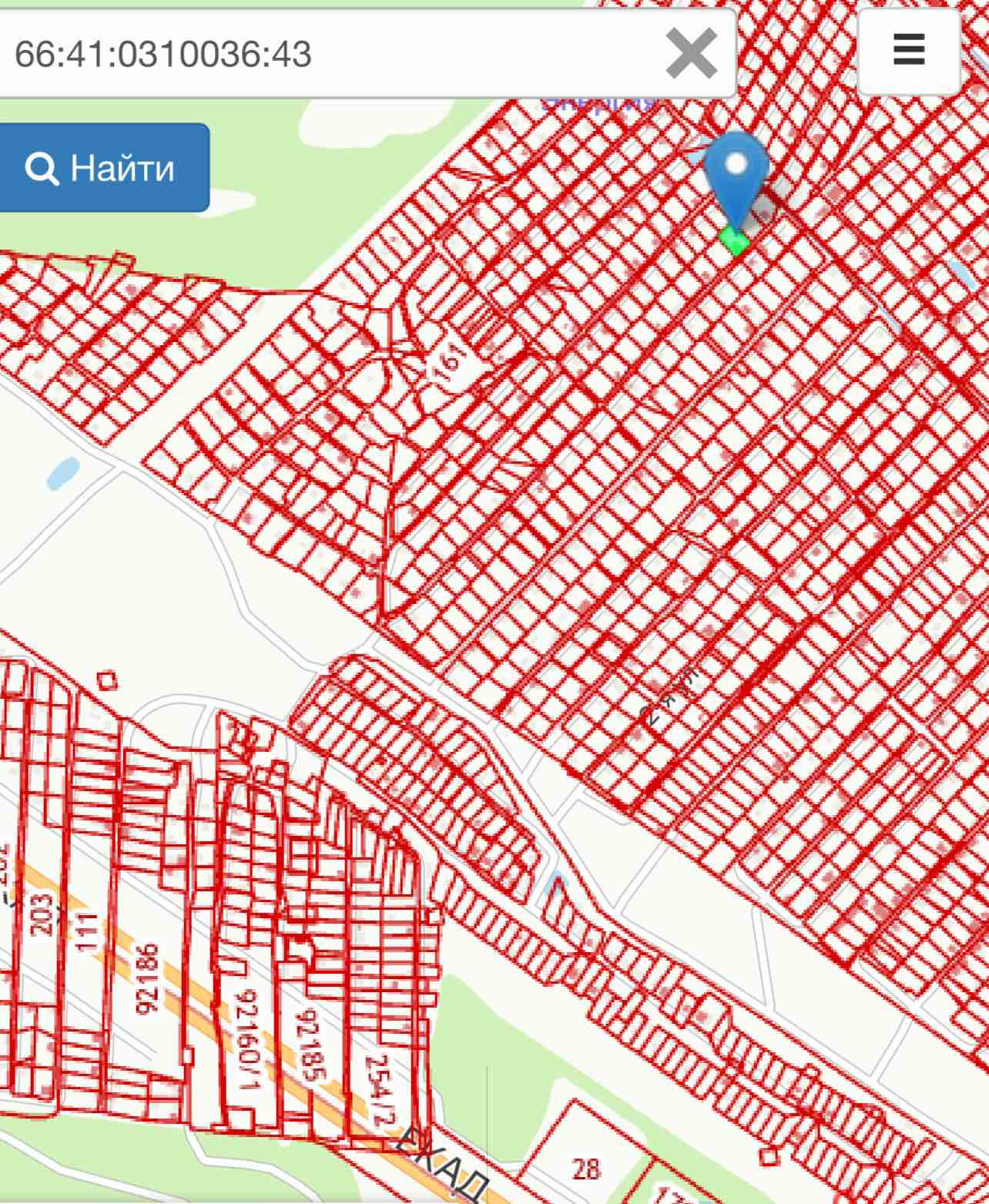This screenshot has height=1204, width=989.
Task: Tap the cadastral number search field
Action: pyautogui.click(x=331, y=54)
